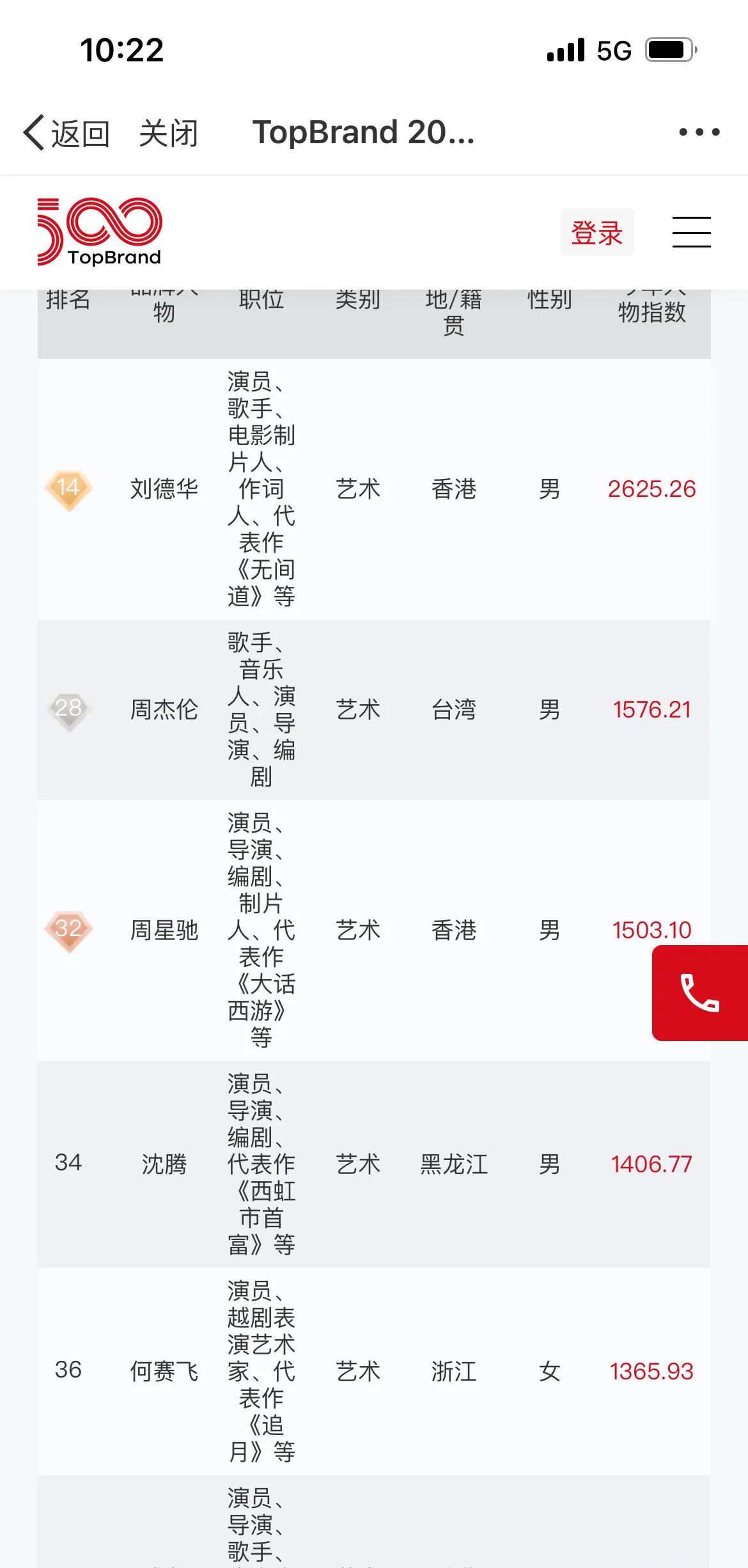Close the page via 关闭
748x1568 pixels.
click(169, 133)
